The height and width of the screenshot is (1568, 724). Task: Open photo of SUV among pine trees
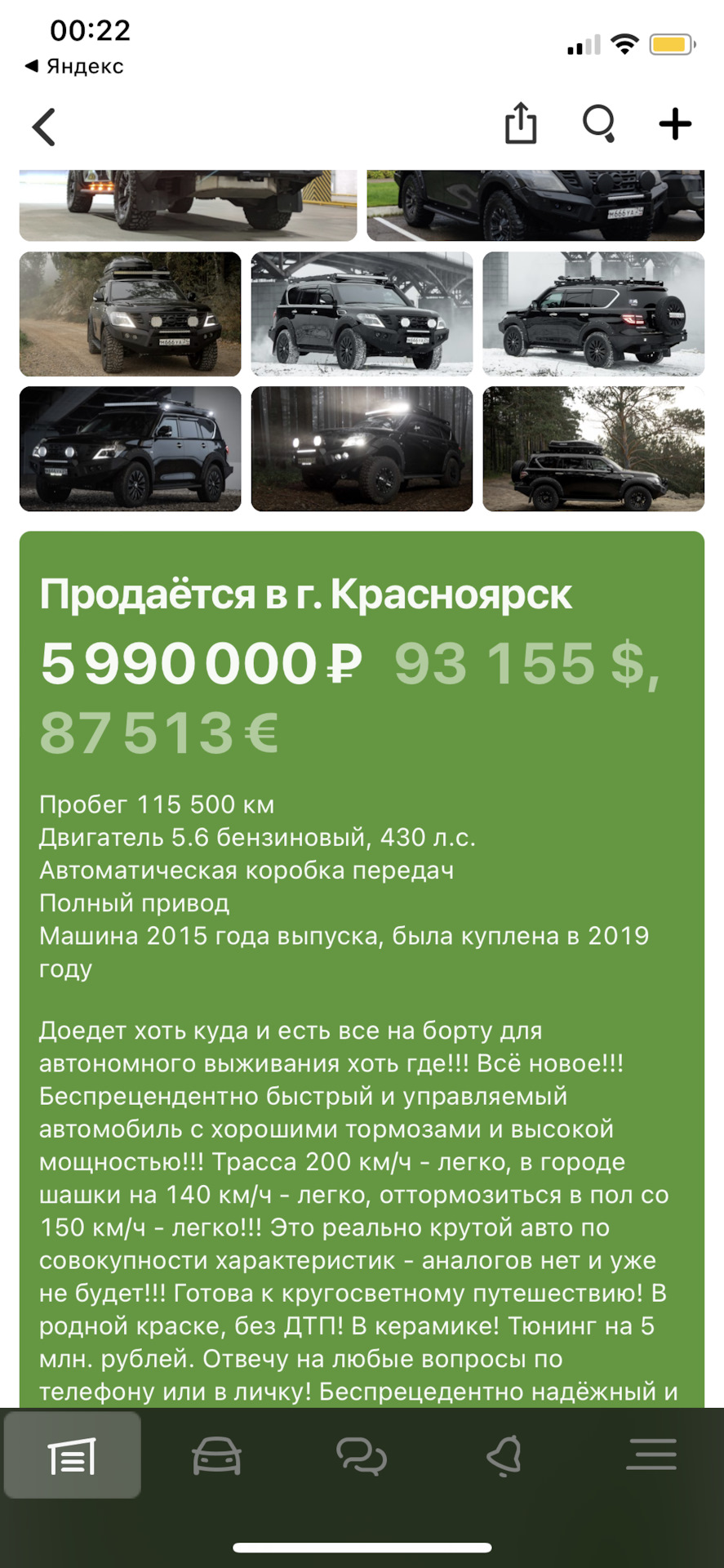coord(593,449)
